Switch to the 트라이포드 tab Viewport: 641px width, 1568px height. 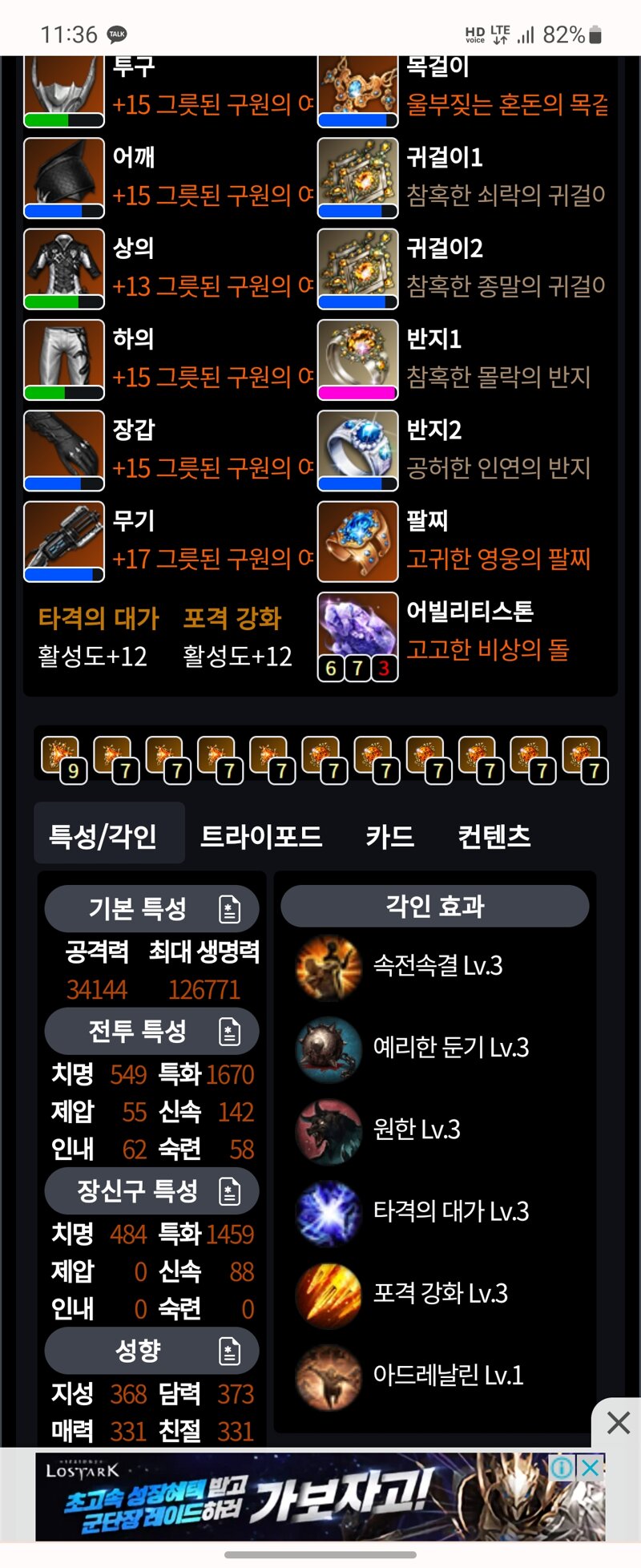click(x=260, y=836)
